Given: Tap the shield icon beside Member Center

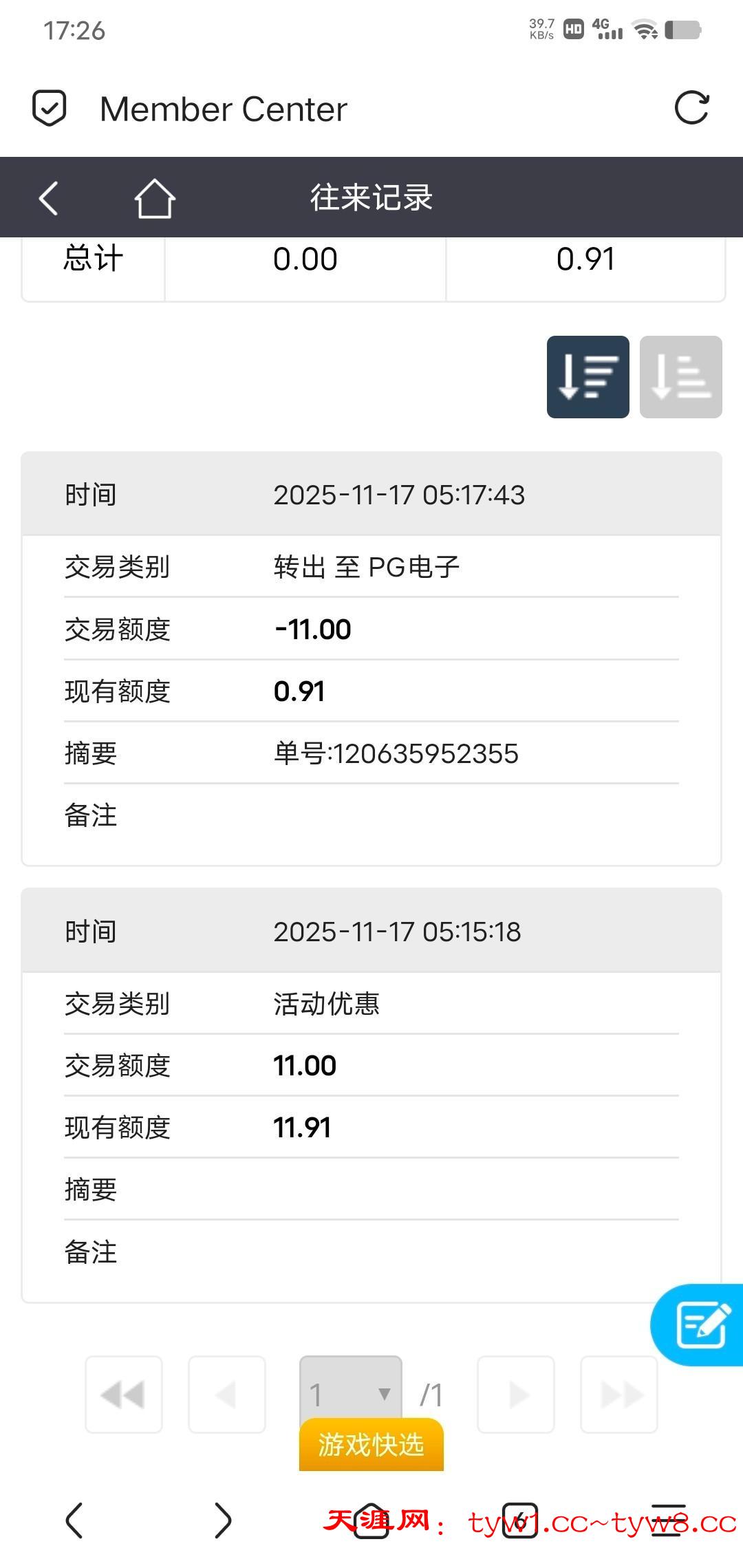Looking at the screenshot, I should click(50, 108).
